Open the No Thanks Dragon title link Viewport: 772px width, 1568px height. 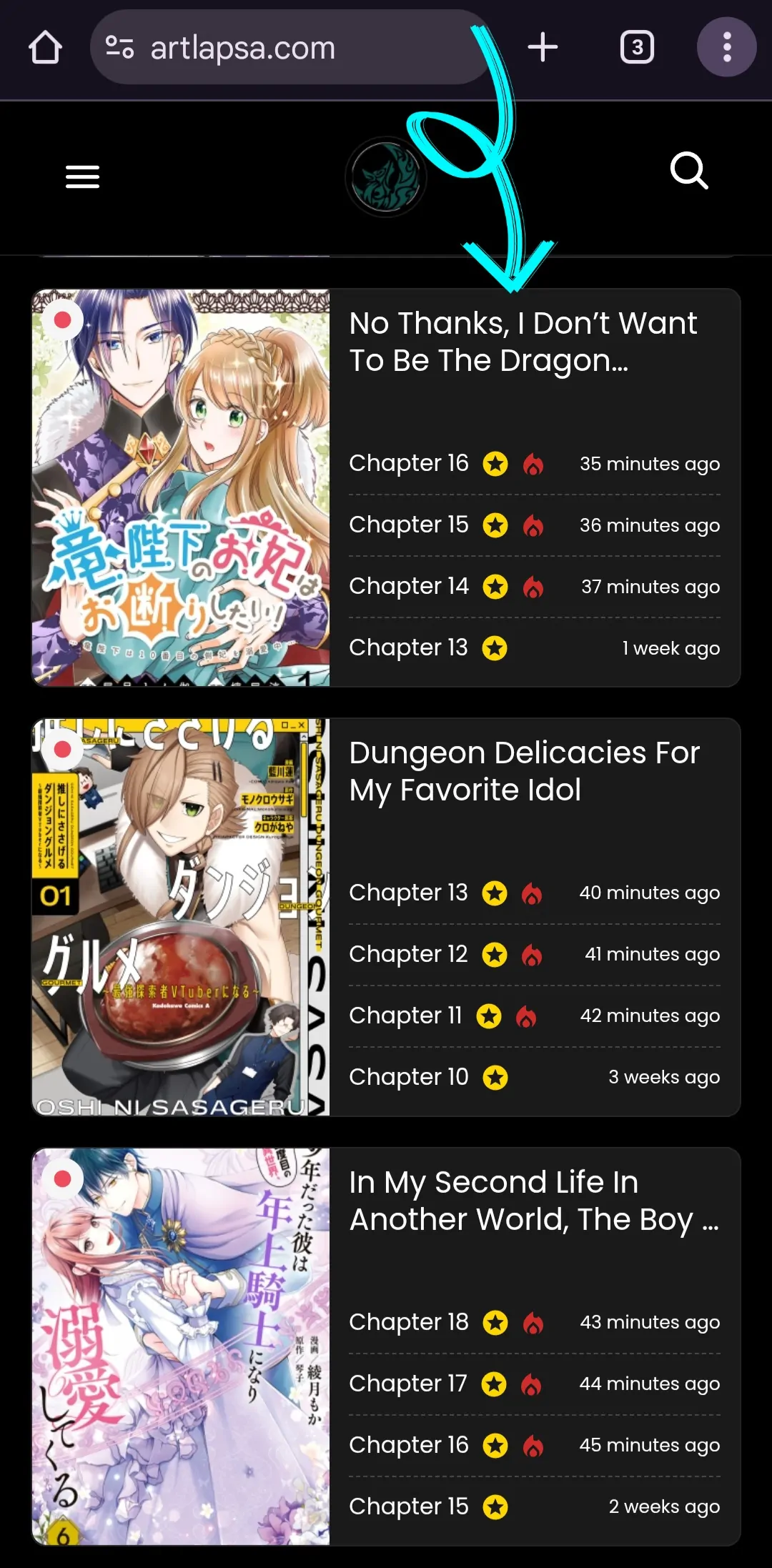(523, 342)
